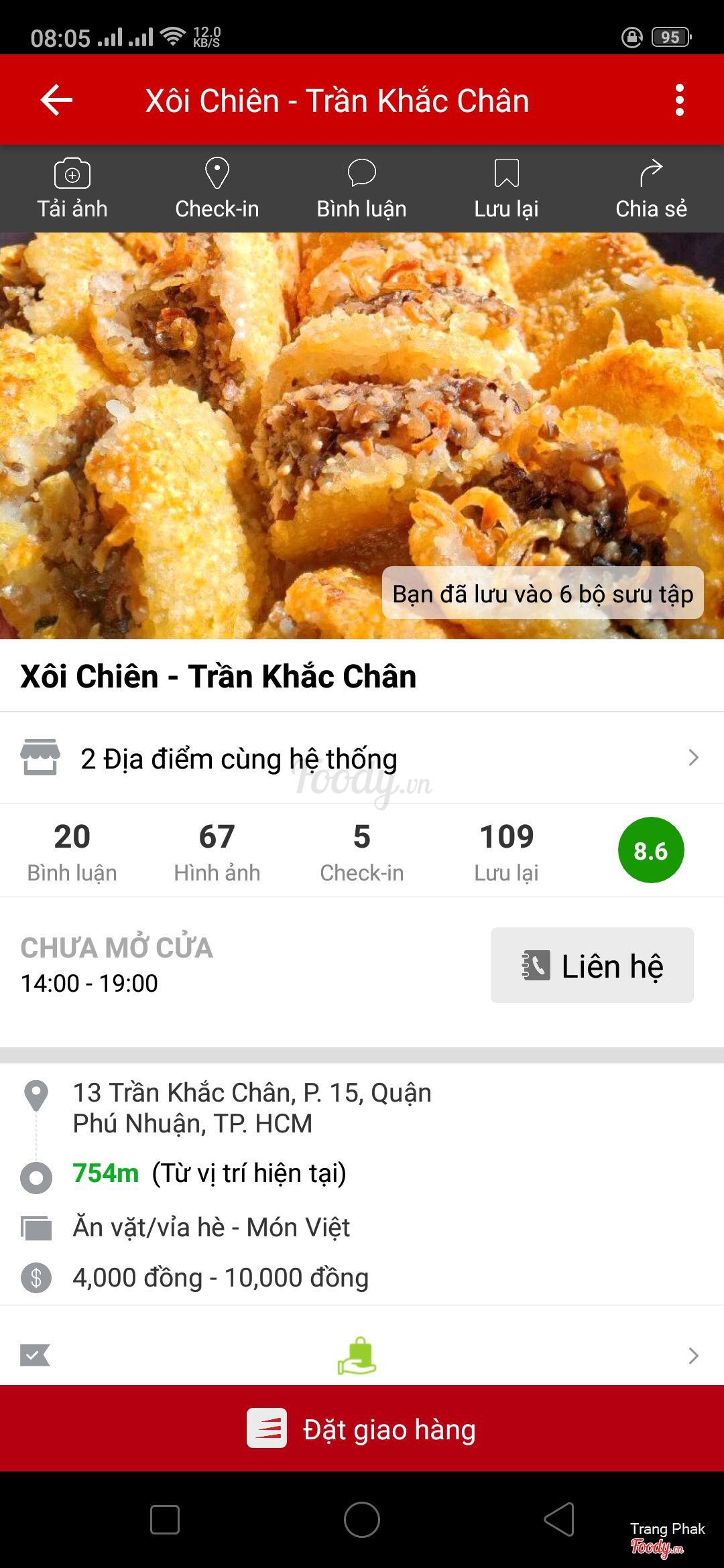View the saved collections notice
The image size is (724, 1568).
[x=542, y=594]
